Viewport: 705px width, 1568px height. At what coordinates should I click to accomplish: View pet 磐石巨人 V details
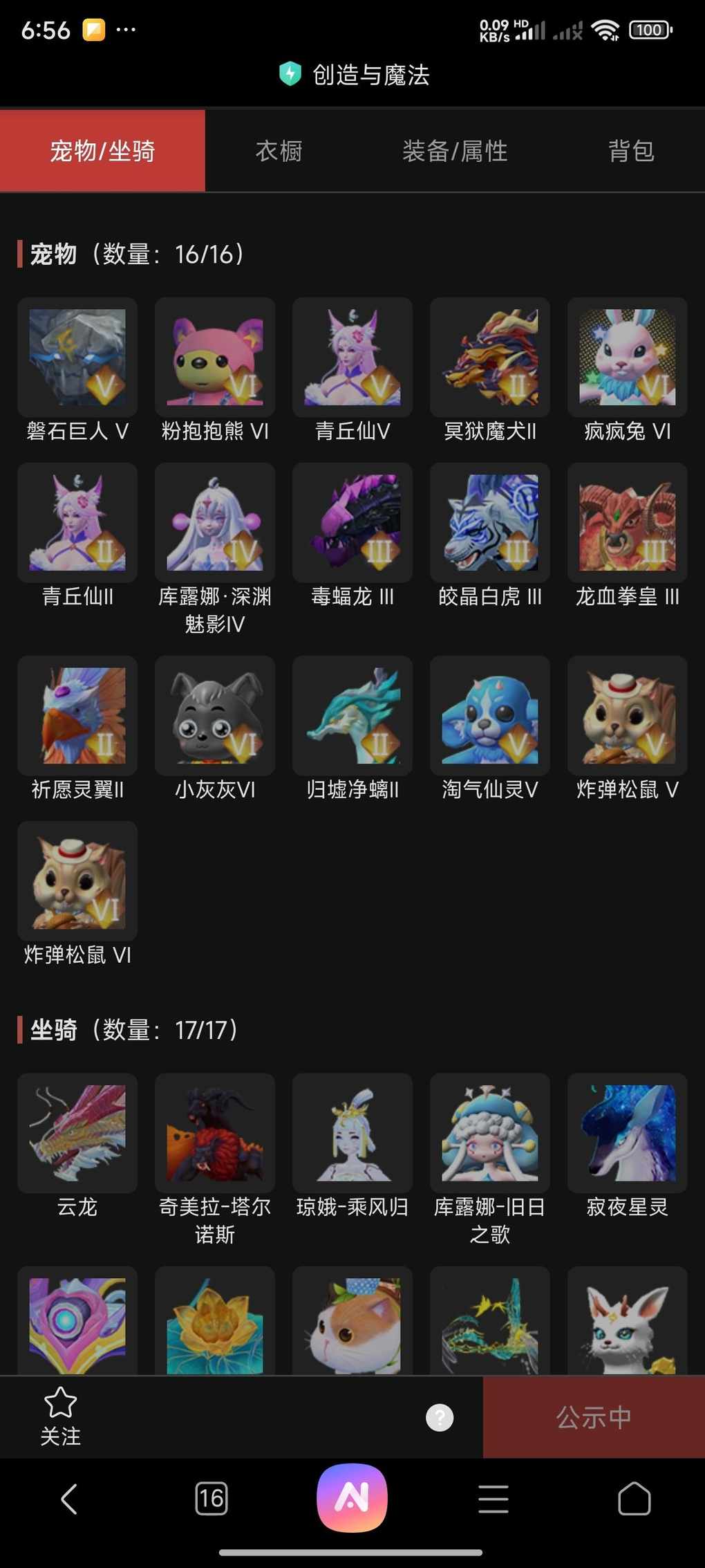click(x=77, y=358)
